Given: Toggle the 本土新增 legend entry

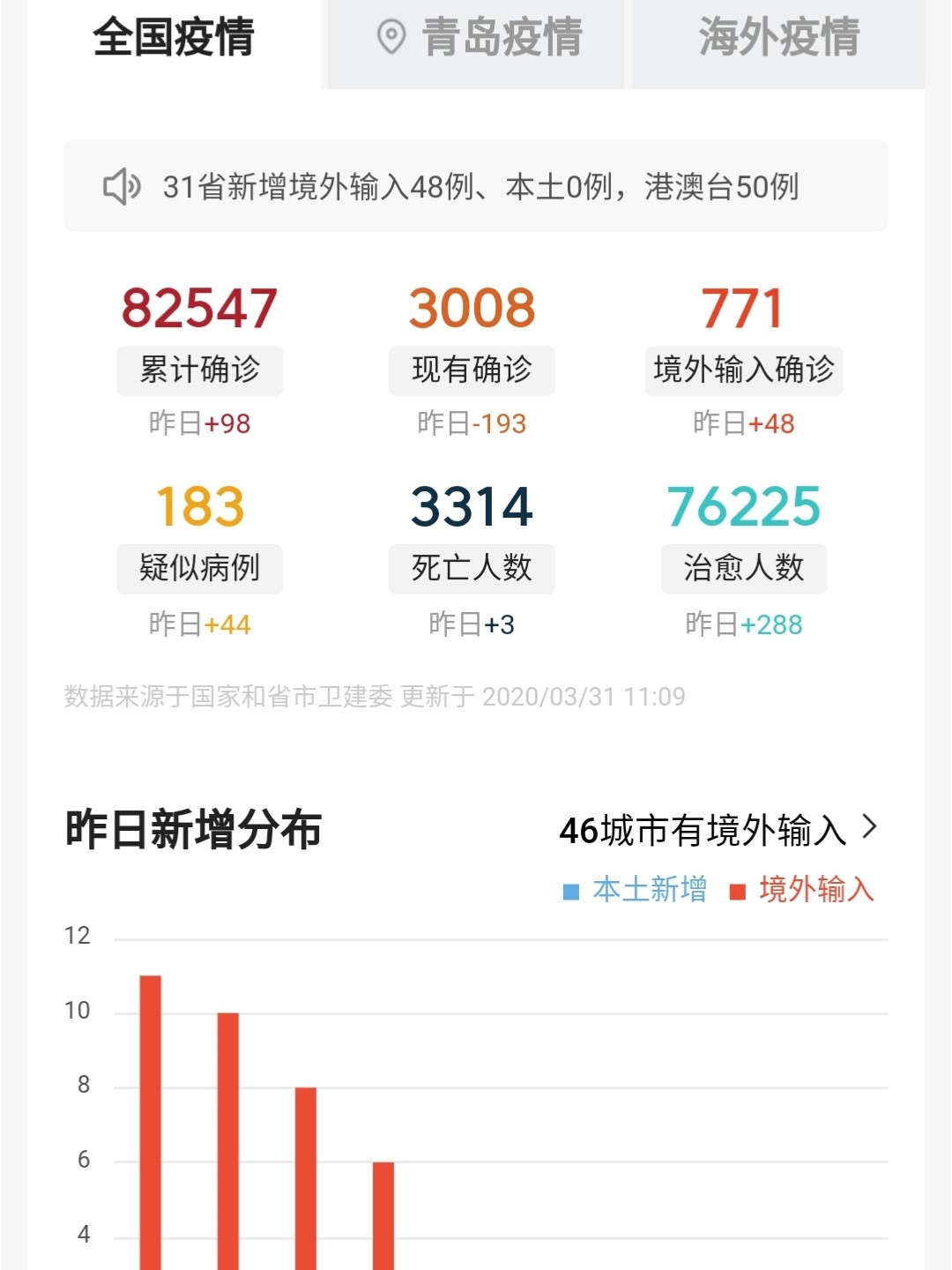Looking at the screenshot, I should [635, 892].
